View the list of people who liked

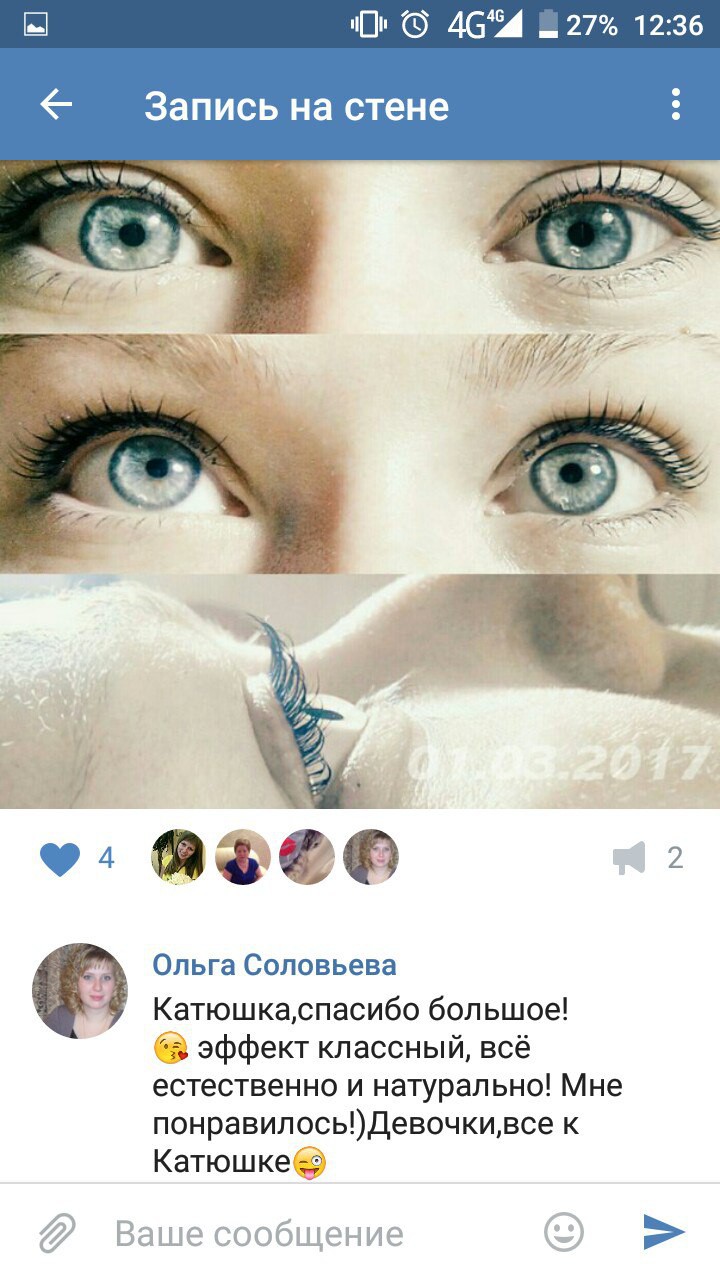point(275,857)
